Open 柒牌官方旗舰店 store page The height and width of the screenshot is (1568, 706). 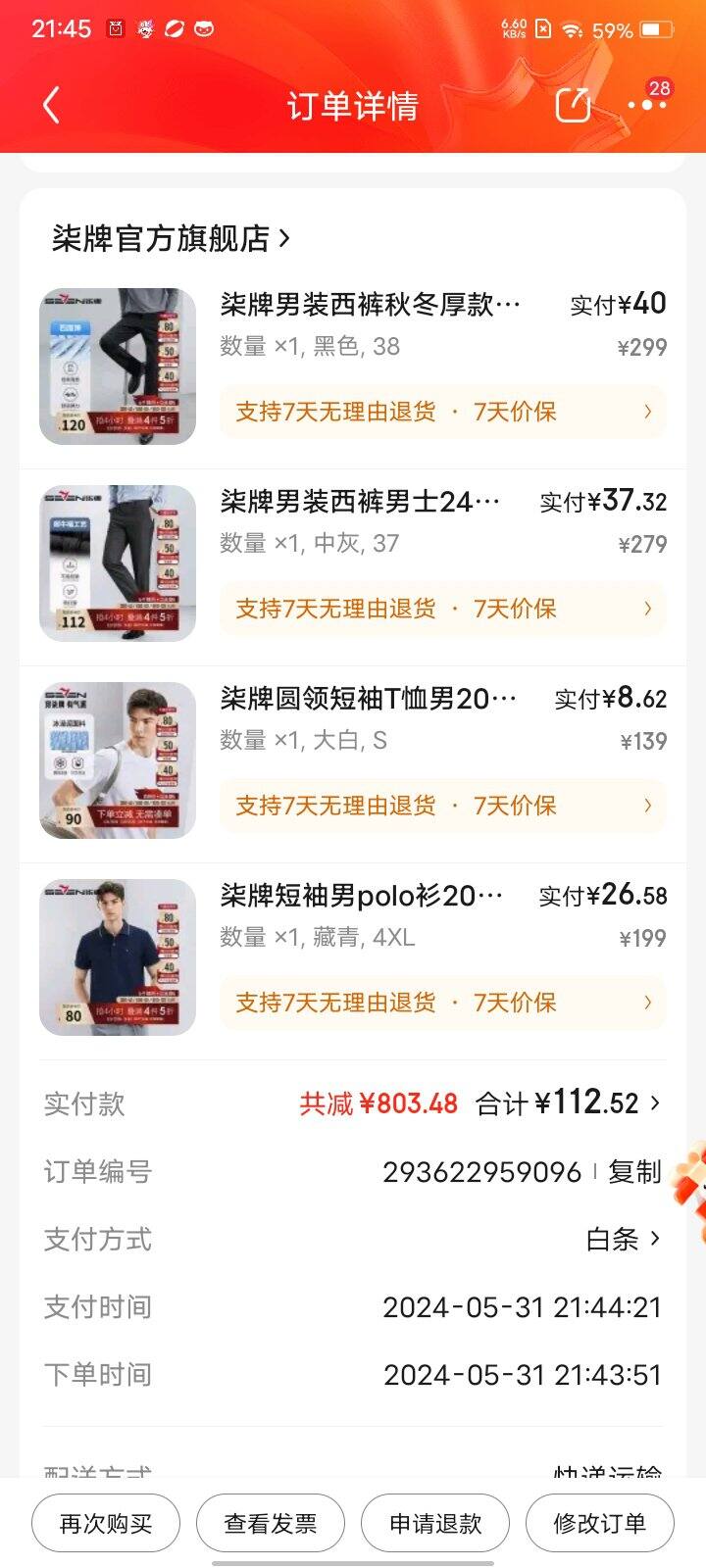171,238
